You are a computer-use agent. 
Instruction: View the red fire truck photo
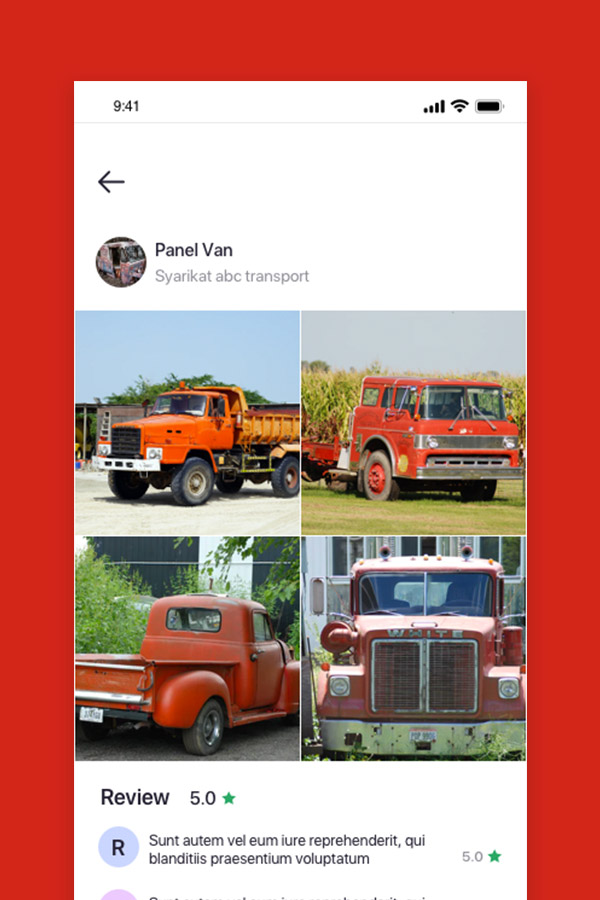[x=413, y=423]
